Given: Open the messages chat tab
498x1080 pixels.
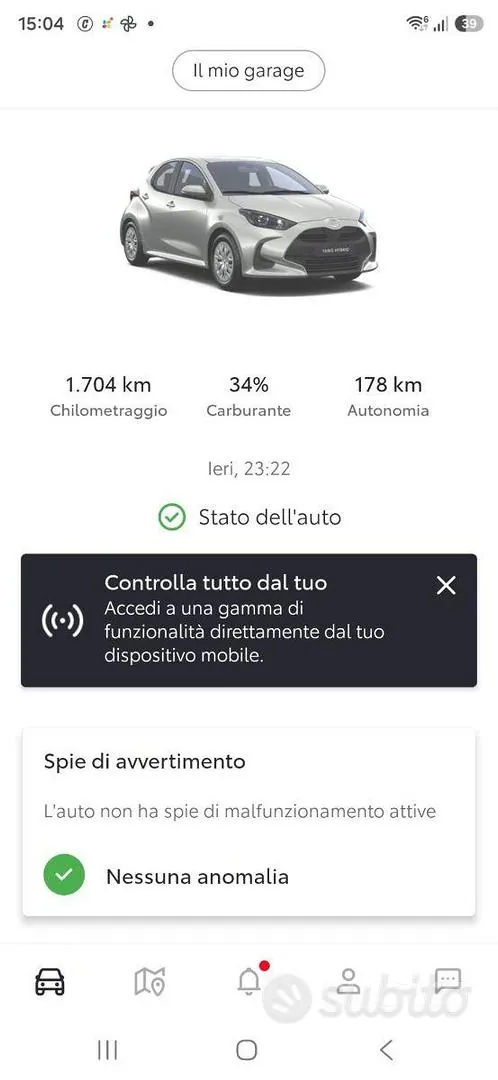Looking at the screenshot, I should [448, 980].
